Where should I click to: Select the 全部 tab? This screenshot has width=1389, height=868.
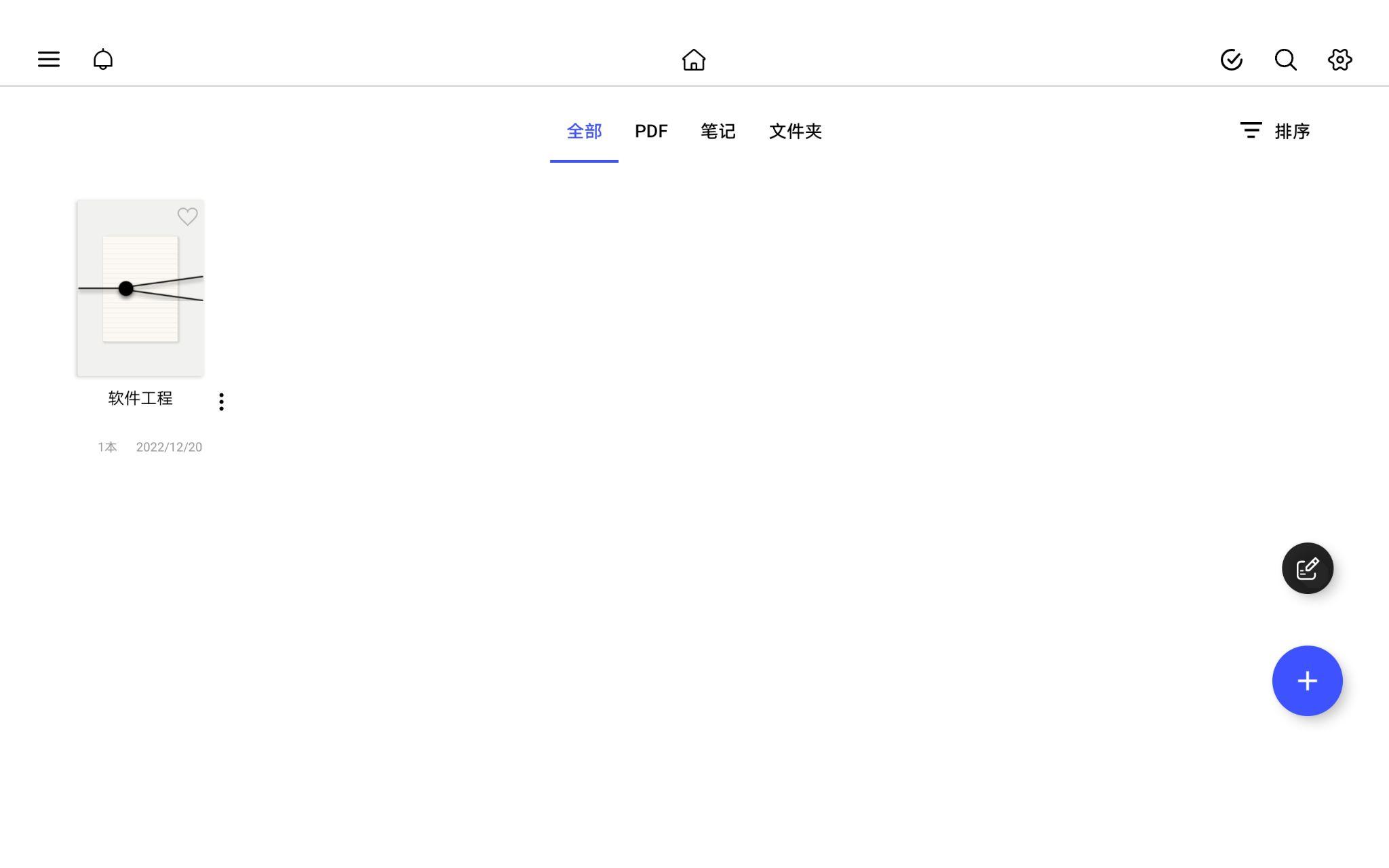point(584,132)
